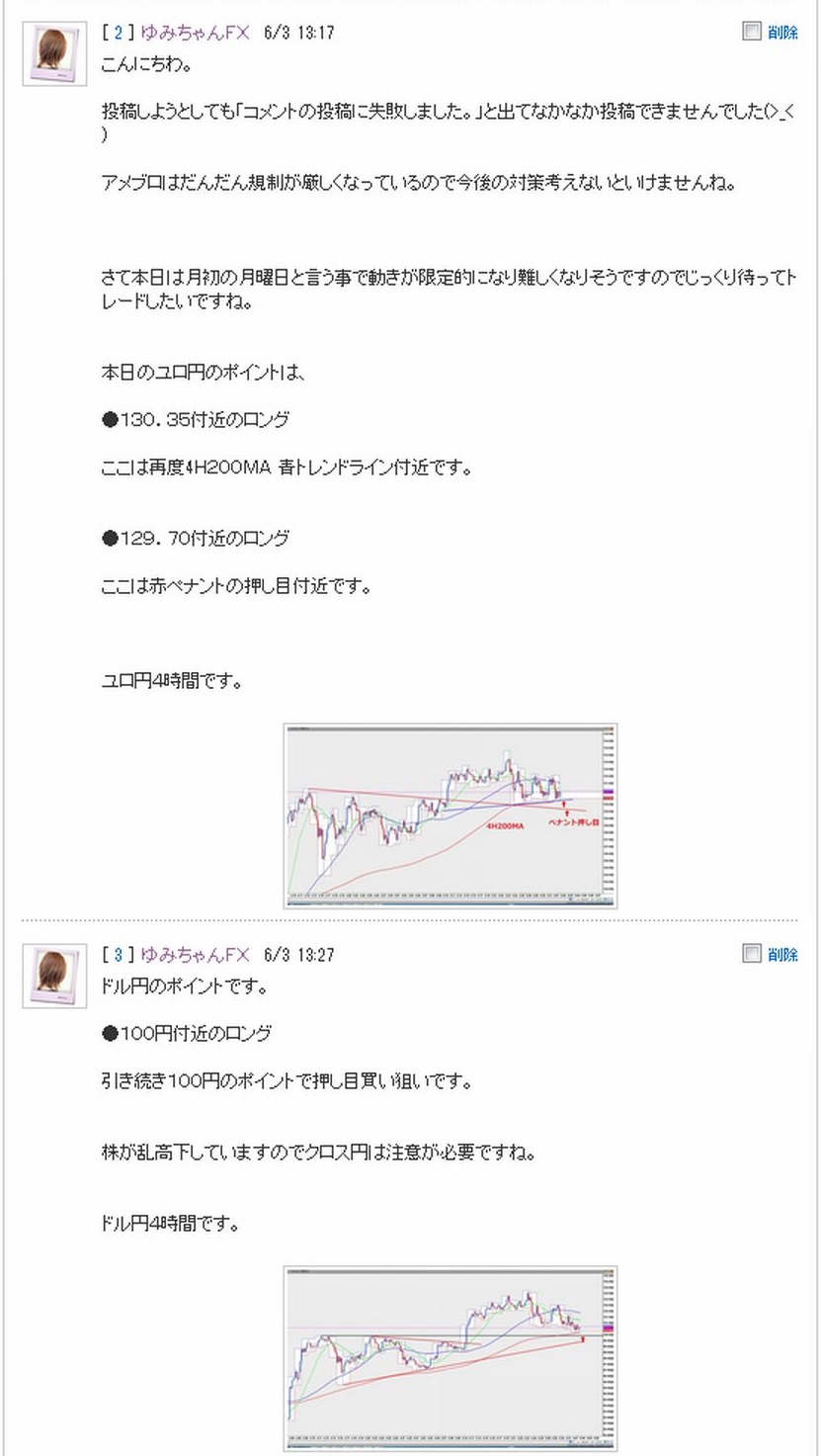The image size is (821, 1456).
Task: Open ゆみちゃんFX profile name on comment 3
Action: pos(196,955)
